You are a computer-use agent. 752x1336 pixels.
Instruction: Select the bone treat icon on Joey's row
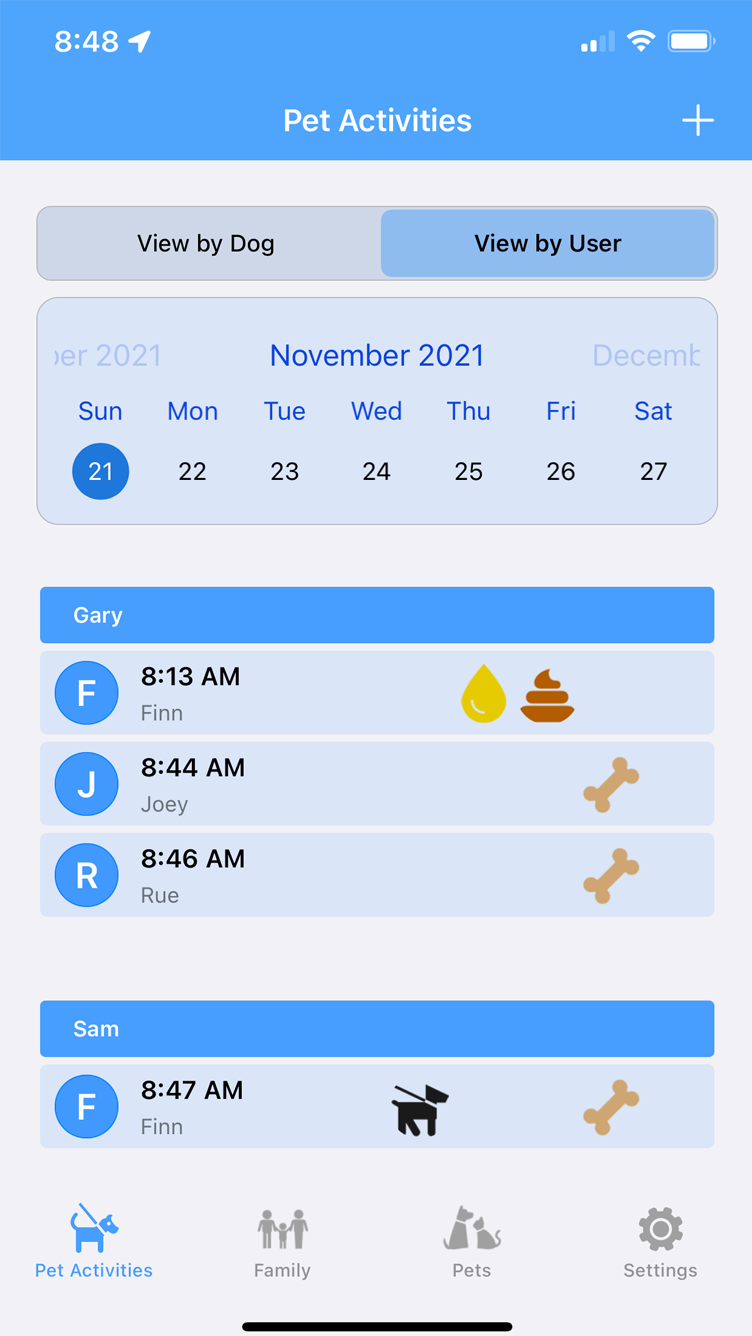tap(611, 784)
